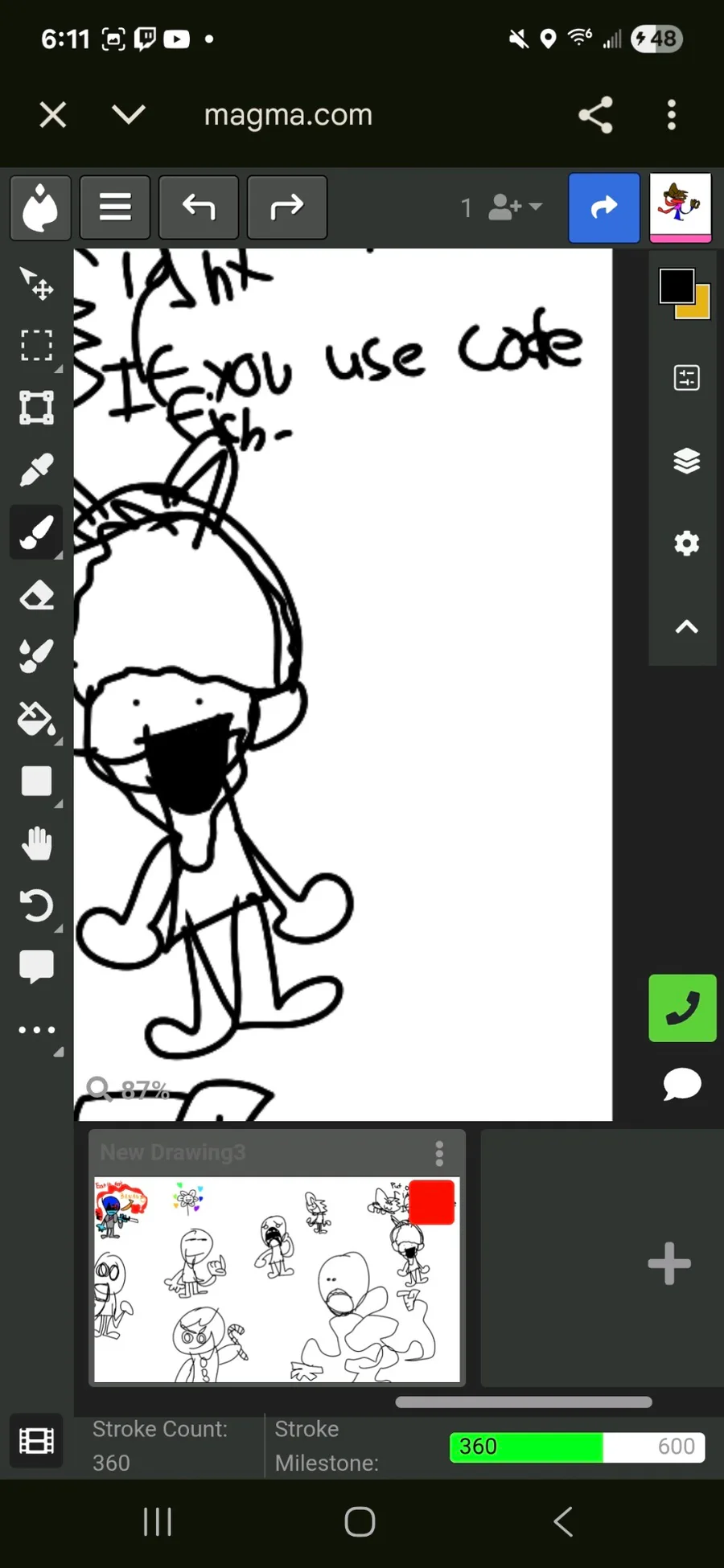The image size is (724, 1568).
Task: Select the hand pan tool
Action: (36, 844)
